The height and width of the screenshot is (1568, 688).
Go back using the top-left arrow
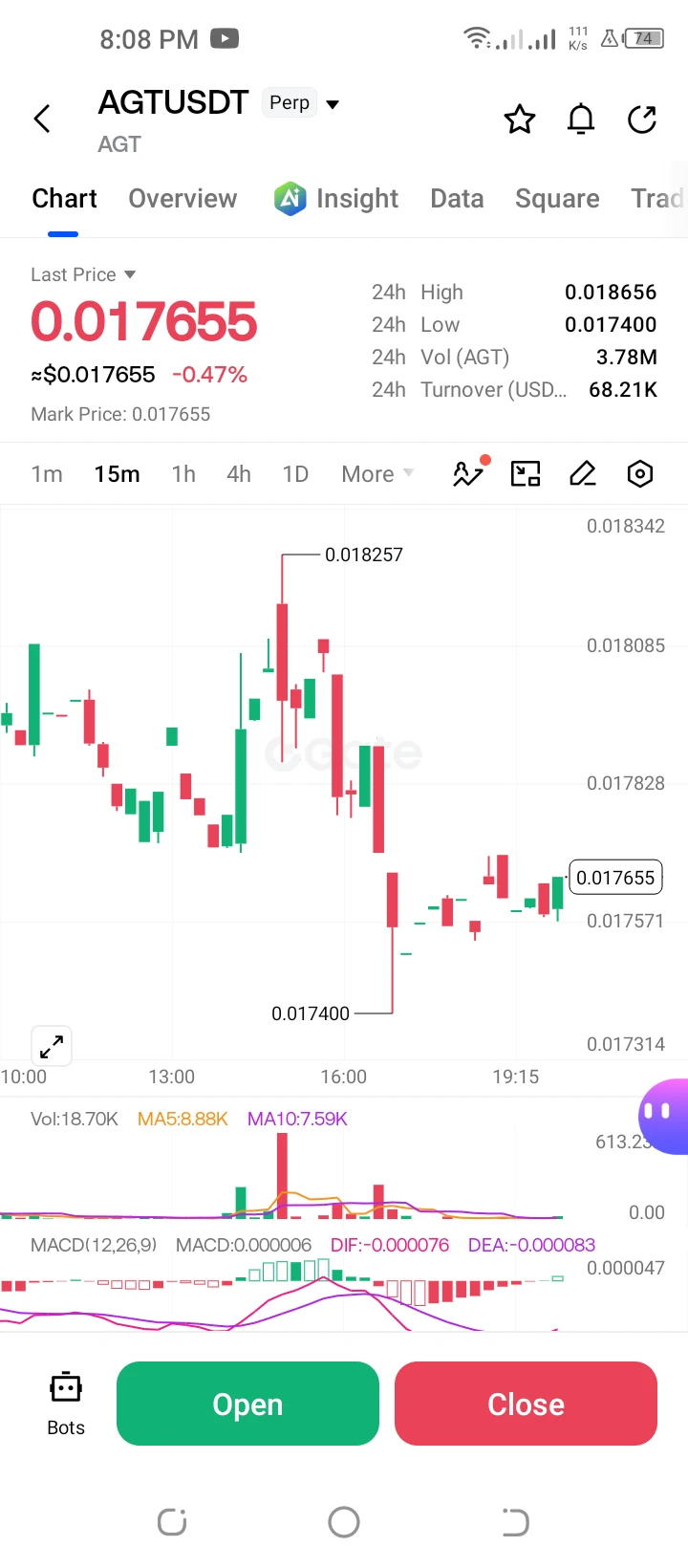(42, 119)
